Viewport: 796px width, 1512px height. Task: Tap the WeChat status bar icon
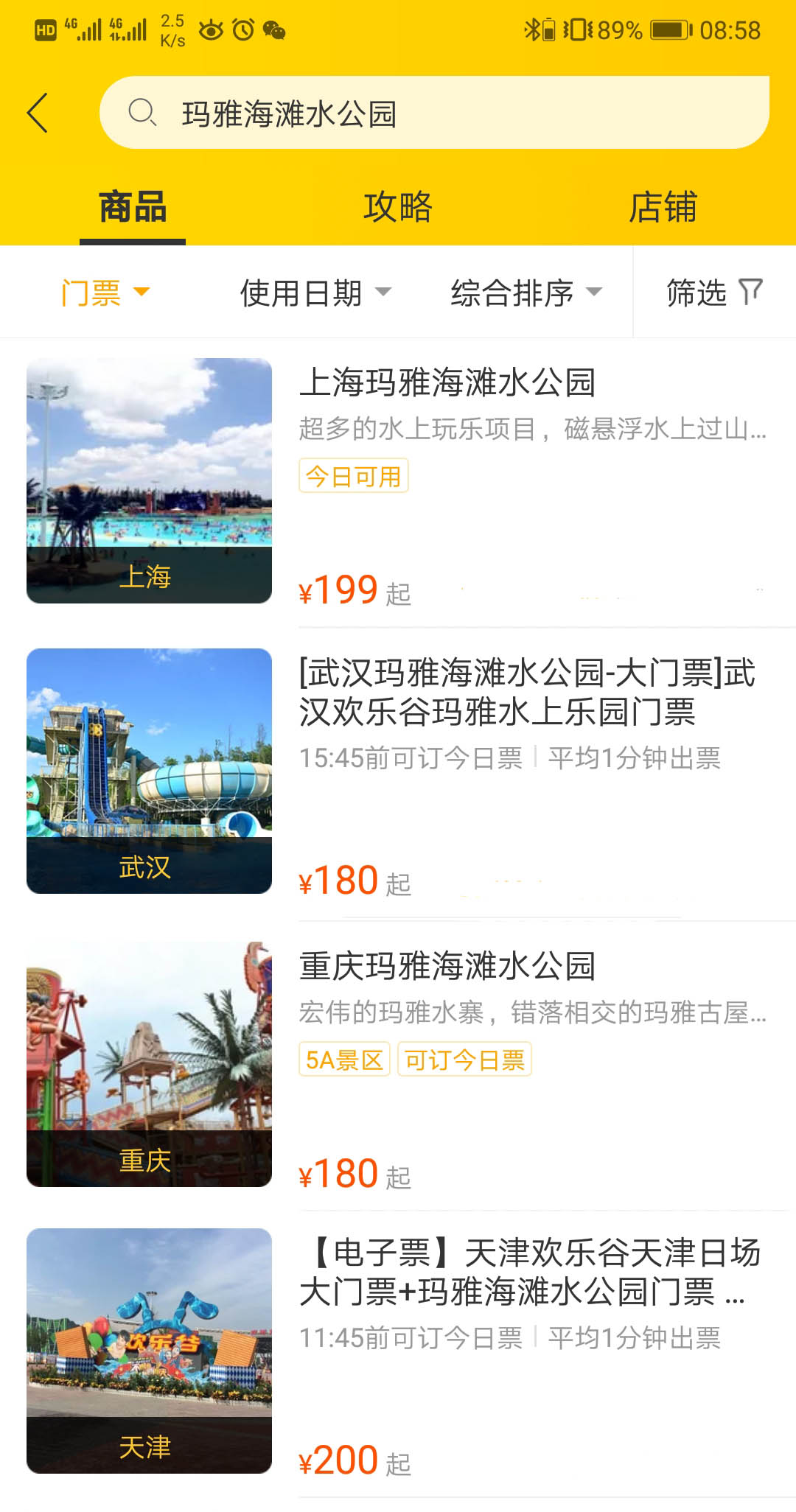(x=276, y=30)
